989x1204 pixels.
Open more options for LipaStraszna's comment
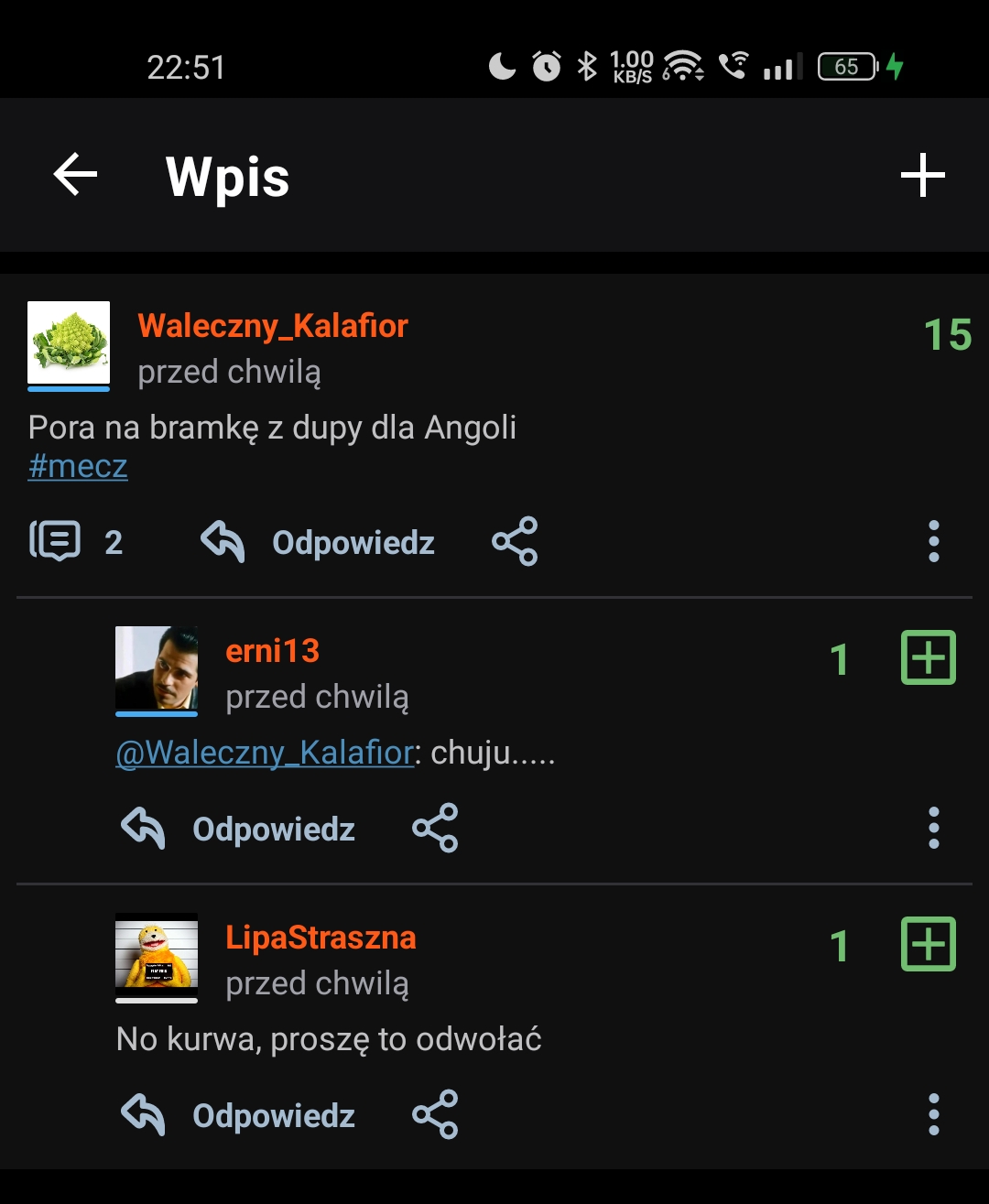point(933,1115)
